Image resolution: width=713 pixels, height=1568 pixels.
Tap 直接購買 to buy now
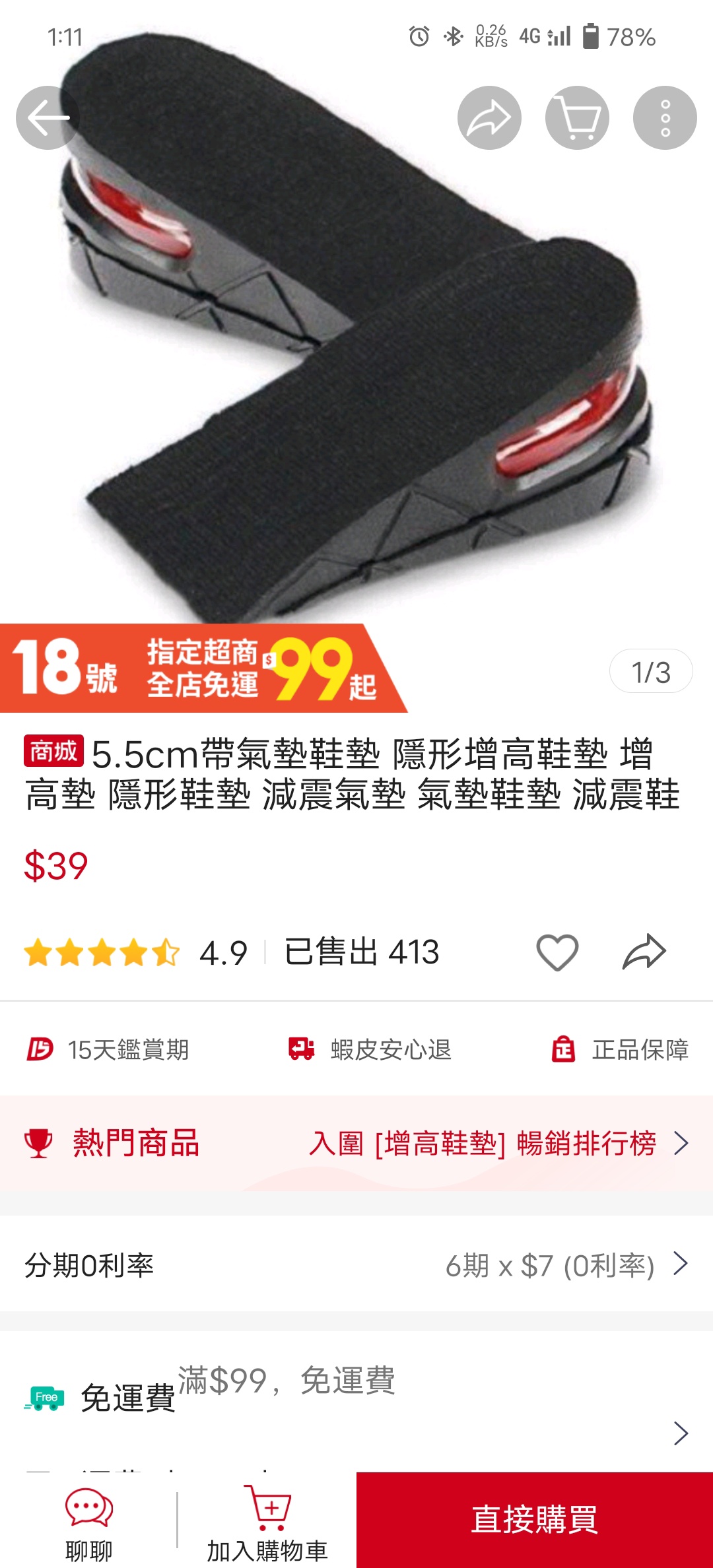(x=535, y=1520)
